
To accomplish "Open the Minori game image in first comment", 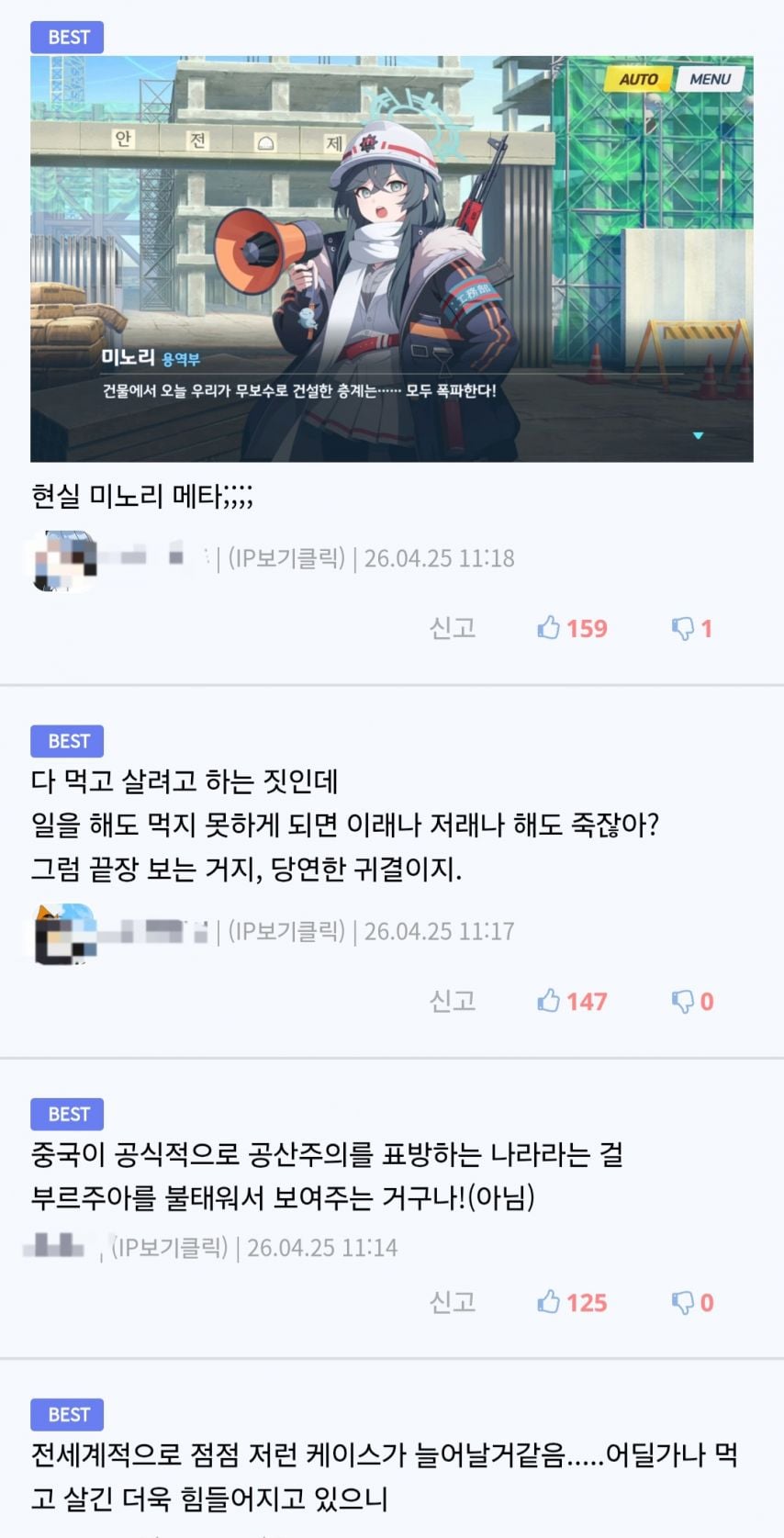I will (x=391, y=259).
